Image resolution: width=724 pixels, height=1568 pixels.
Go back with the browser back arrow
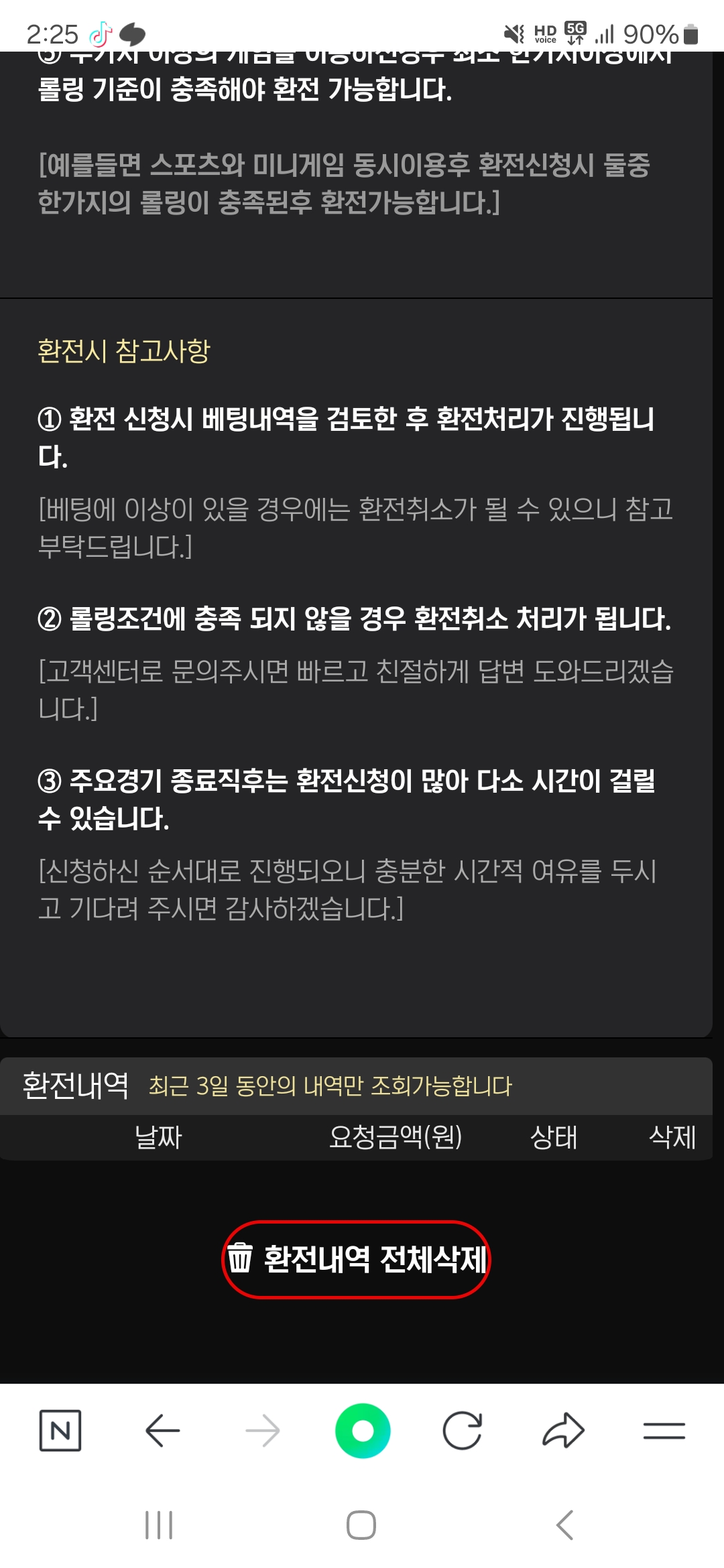click(162, 1431)
